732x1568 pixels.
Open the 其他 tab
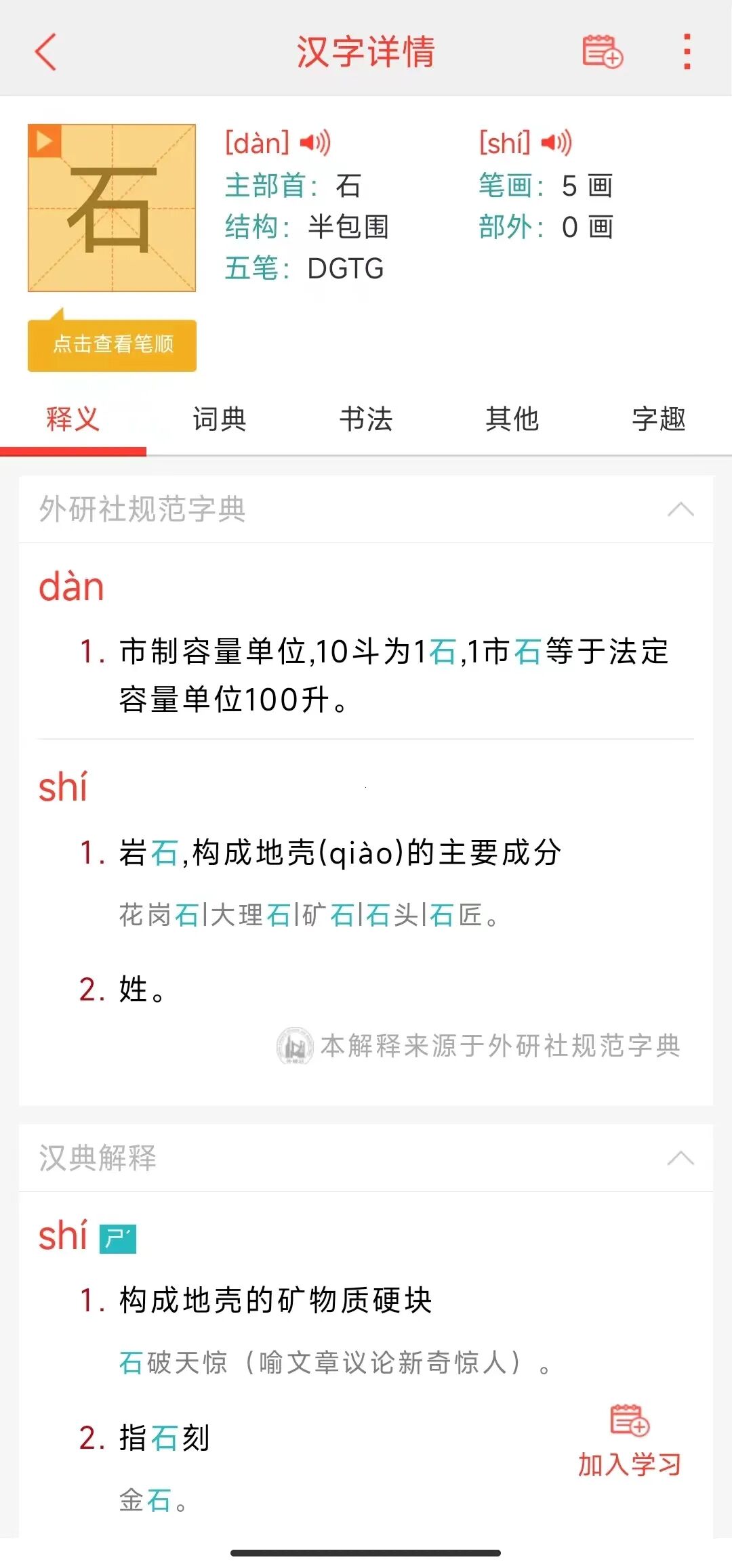click(512, 420)
